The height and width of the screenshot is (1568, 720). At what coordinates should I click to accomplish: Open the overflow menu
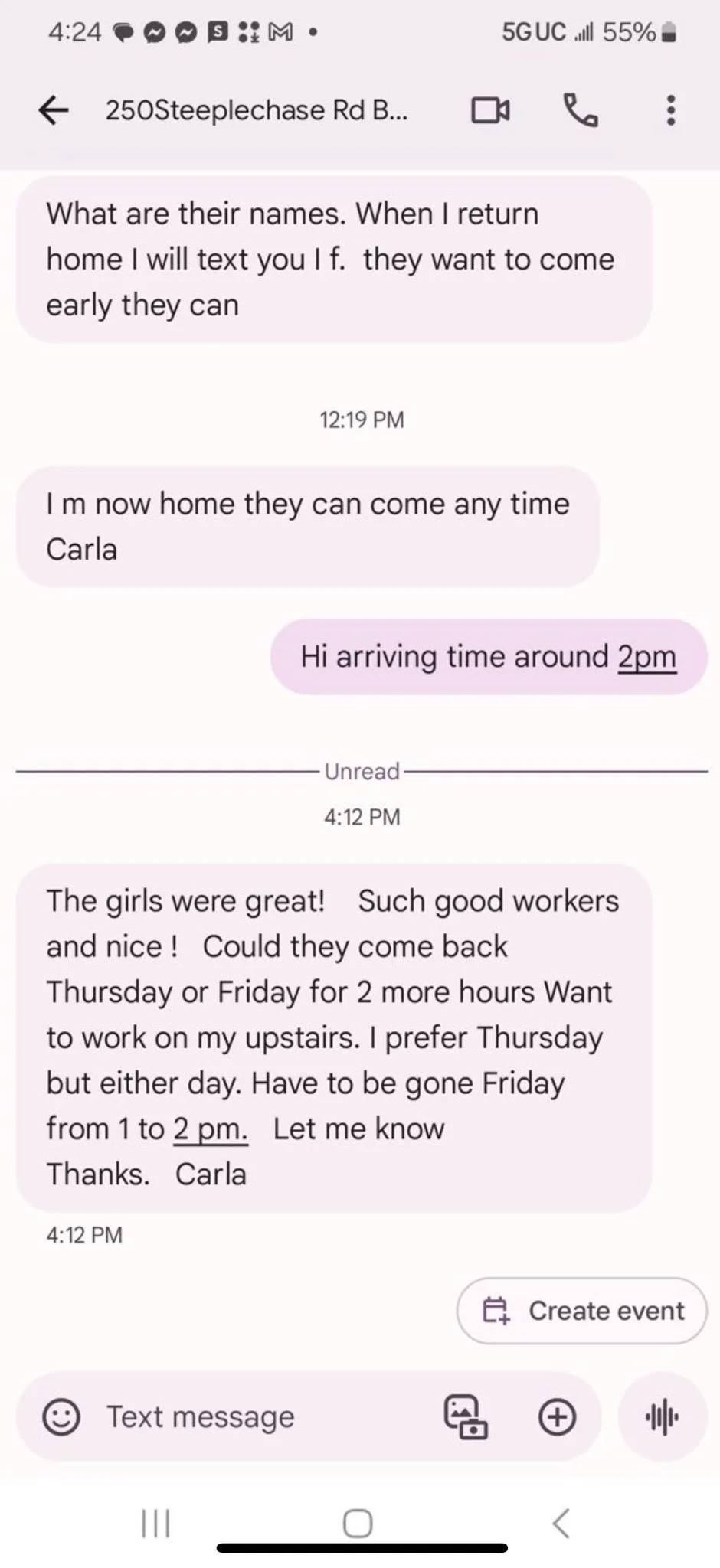pos(671,110)
